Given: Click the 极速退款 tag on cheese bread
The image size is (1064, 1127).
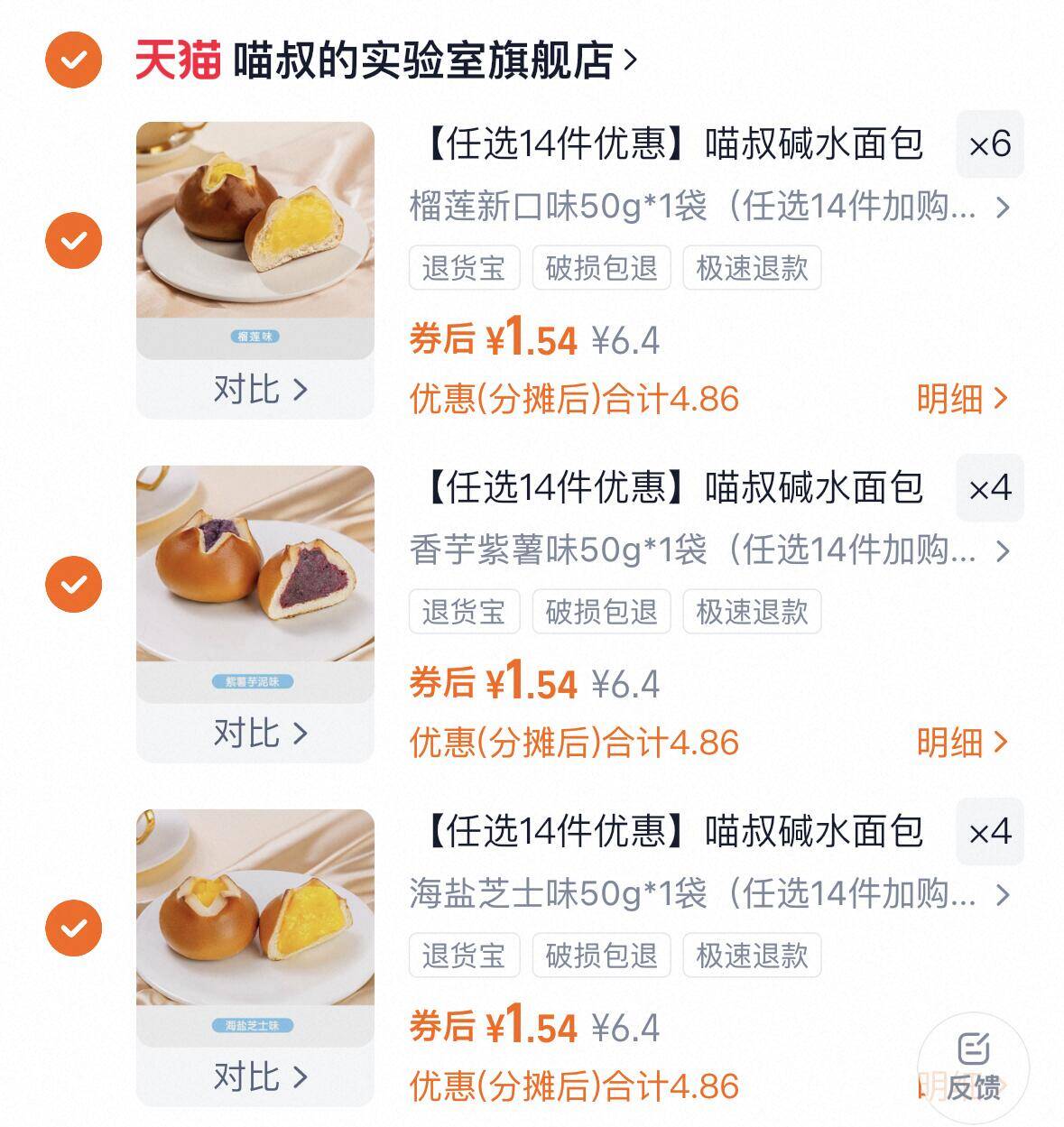Looking at the screenshot, I should 754,955.
